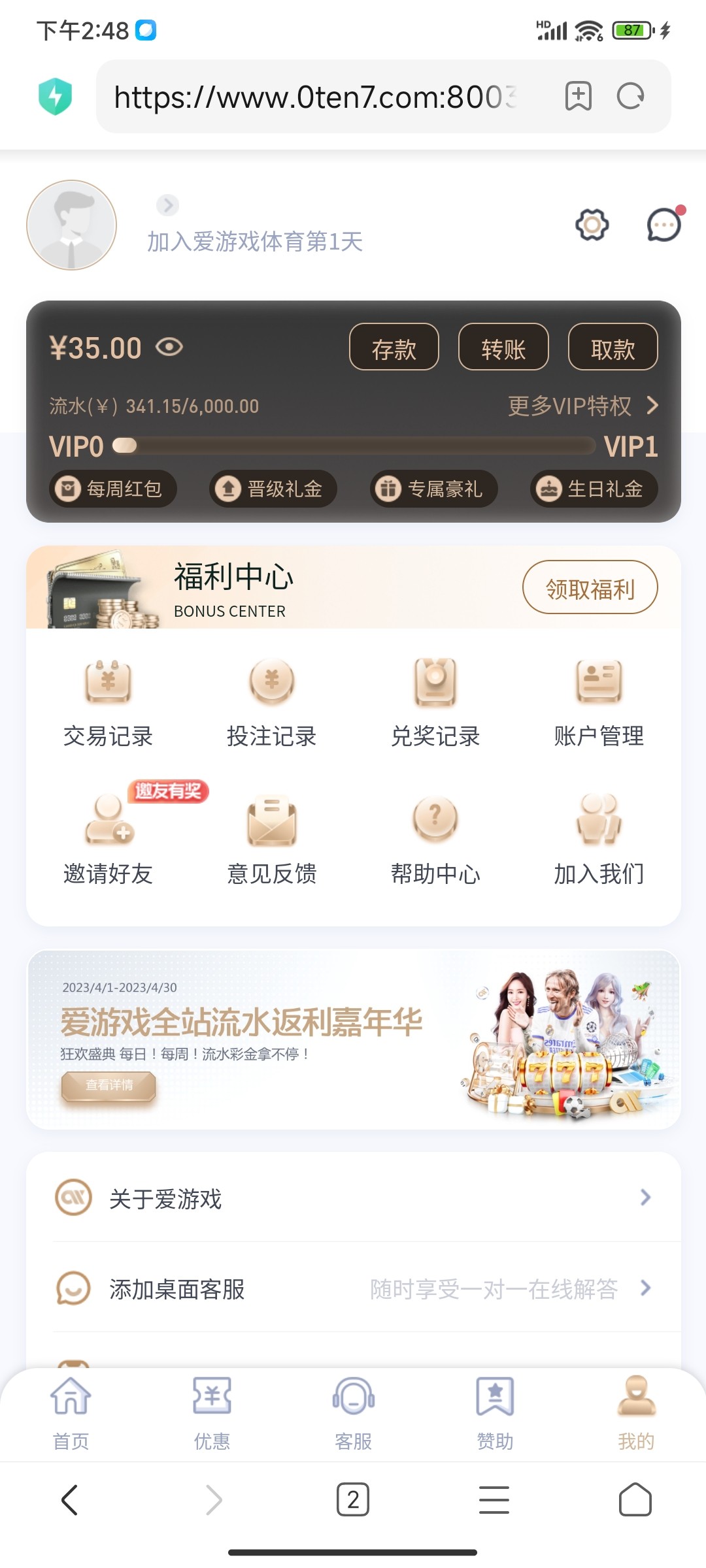Open the 添加桌面客服 row
The image size is (706, 1568).
pyautogui.click(x=353, y=1288)
